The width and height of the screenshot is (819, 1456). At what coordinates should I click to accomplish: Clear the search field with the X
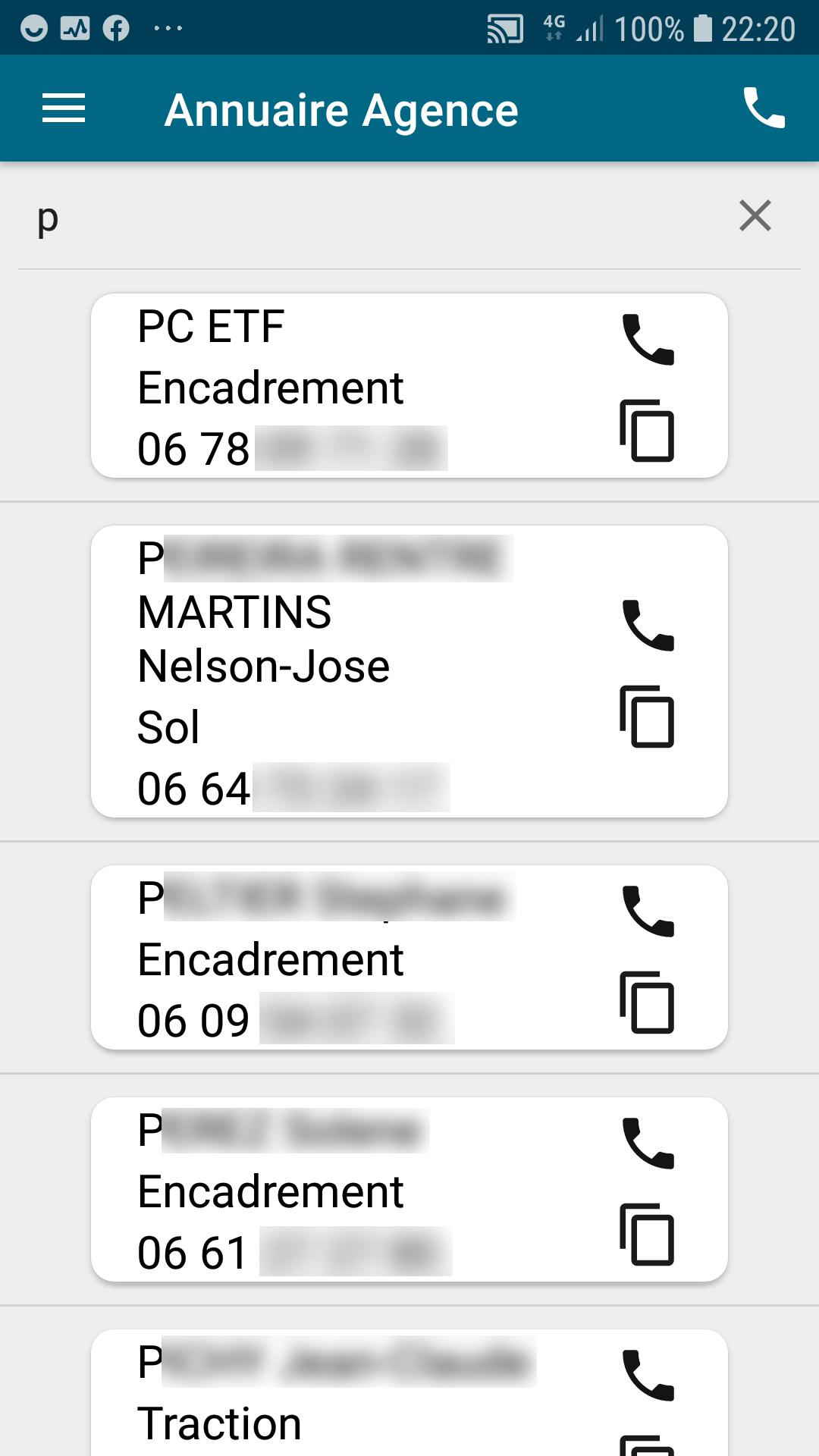755,216
